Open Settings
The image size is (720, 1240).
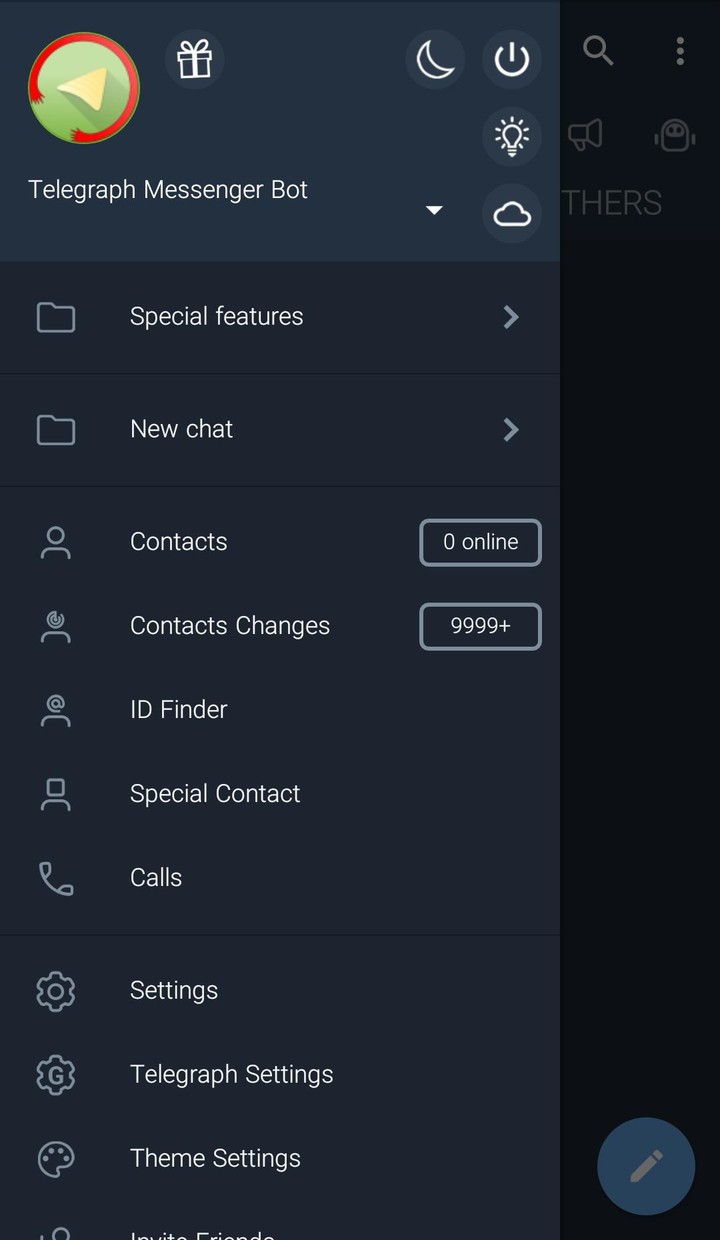point(174,991)
